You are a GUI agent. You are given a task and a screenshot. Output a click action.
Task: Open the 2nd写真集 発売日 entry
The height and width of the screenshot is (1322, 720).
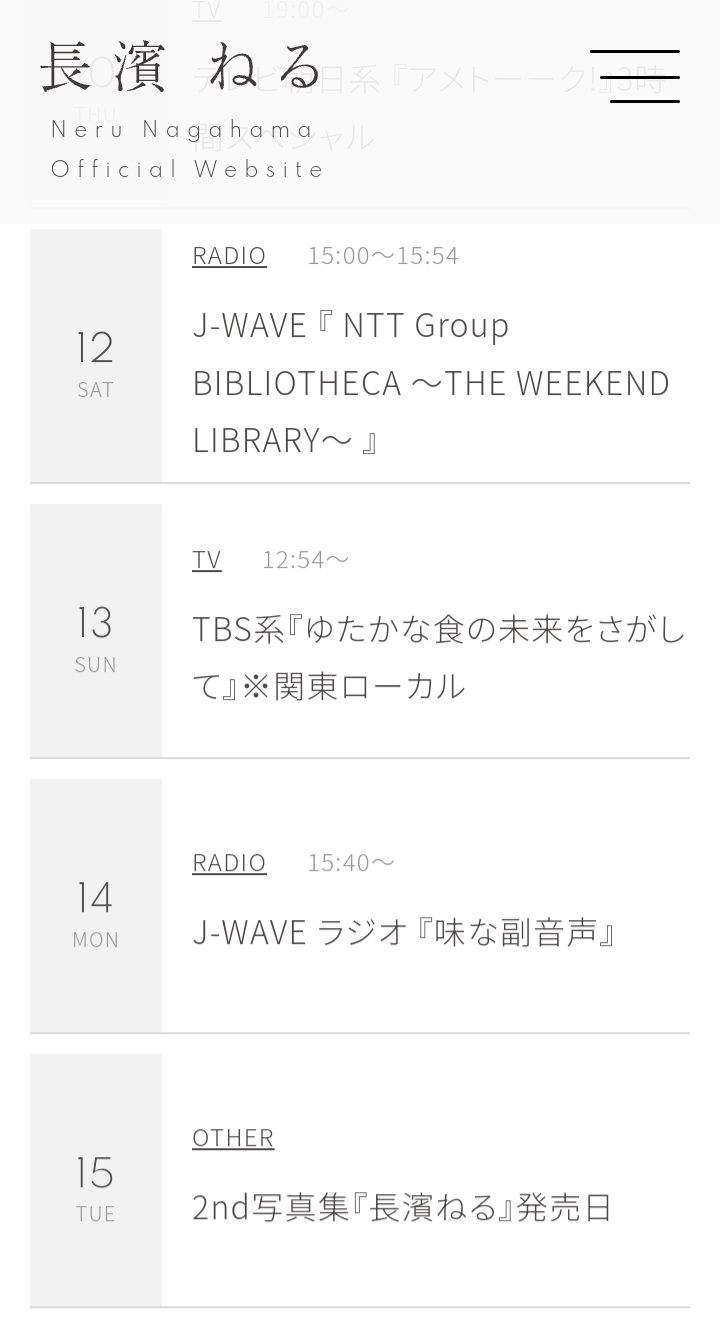[402, 1207]
